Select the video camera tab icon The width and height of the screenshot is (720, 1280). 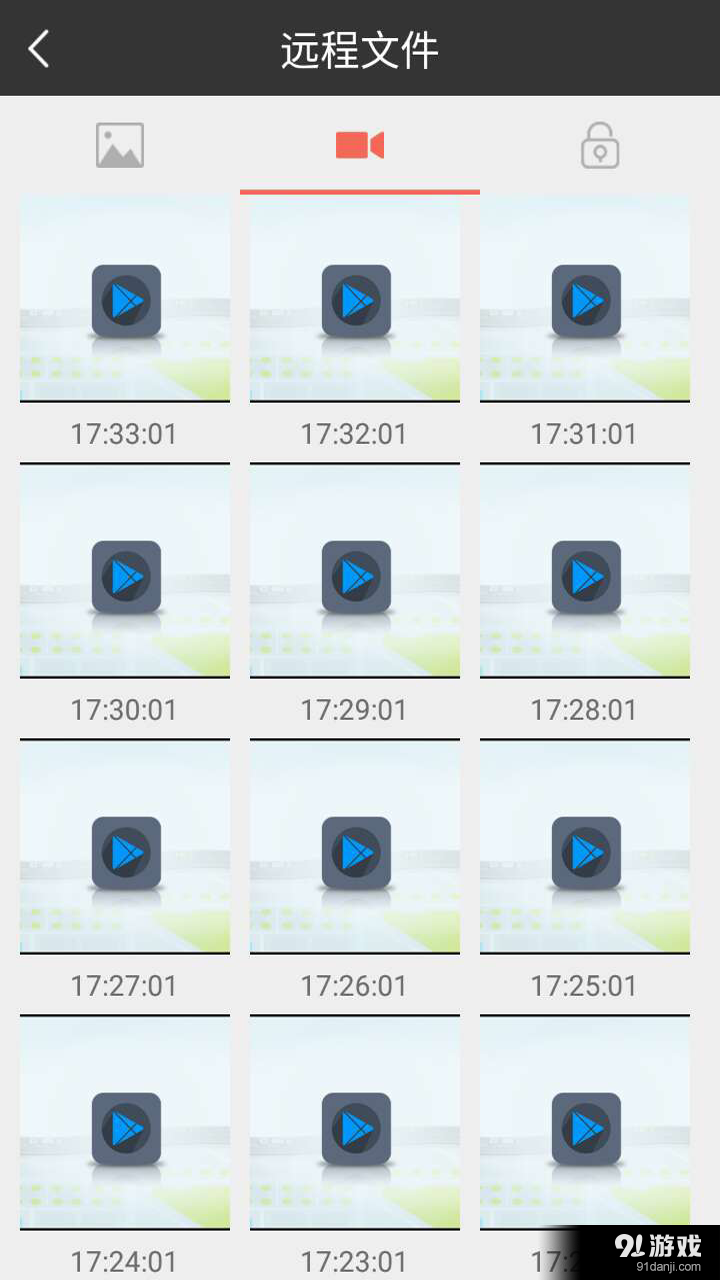pos(359,144)
